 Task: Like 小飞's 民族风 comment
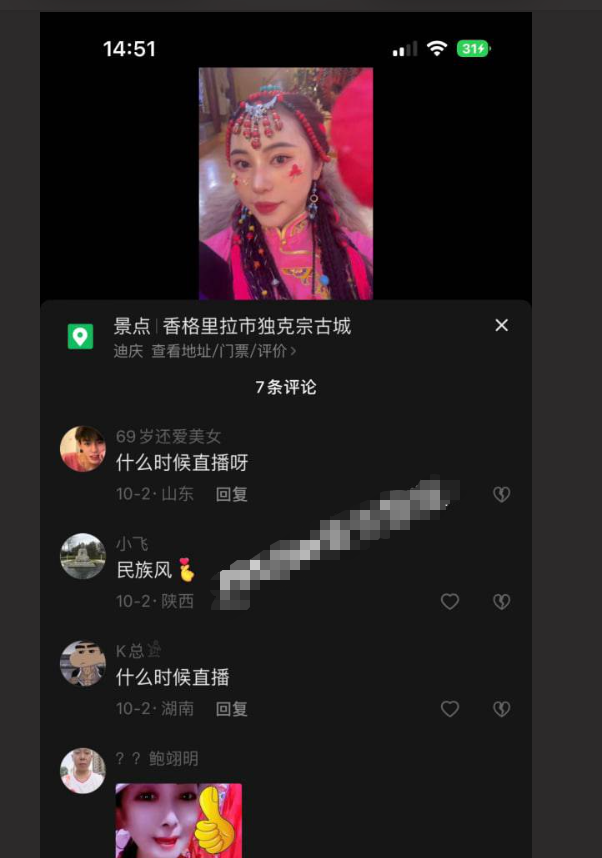pos(450,601)
